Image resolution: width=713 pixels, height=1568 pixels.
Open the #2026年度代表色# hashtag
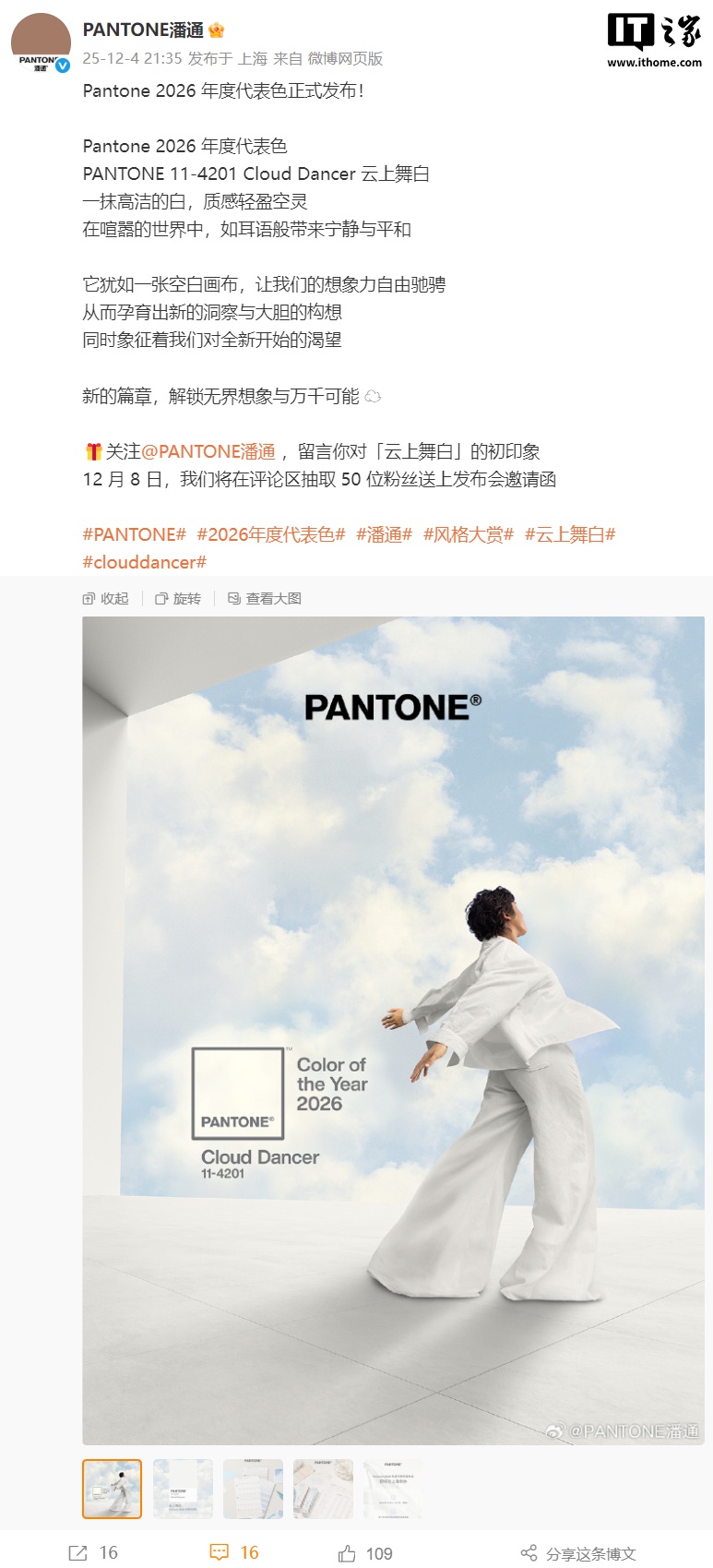(x=270, y=534)
